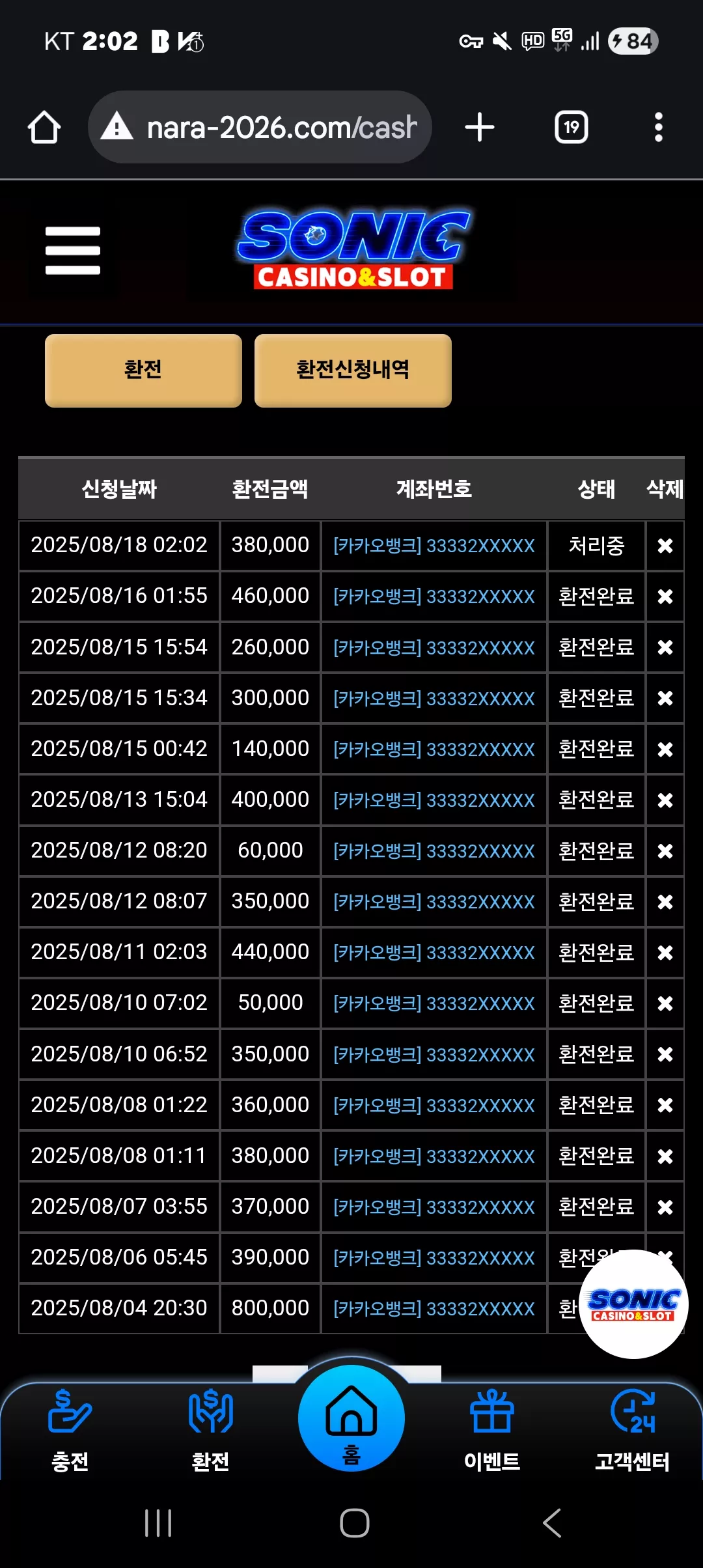703x1568 pixels.
Task: Go to 홈 via center button
Action: [351, 1418]
